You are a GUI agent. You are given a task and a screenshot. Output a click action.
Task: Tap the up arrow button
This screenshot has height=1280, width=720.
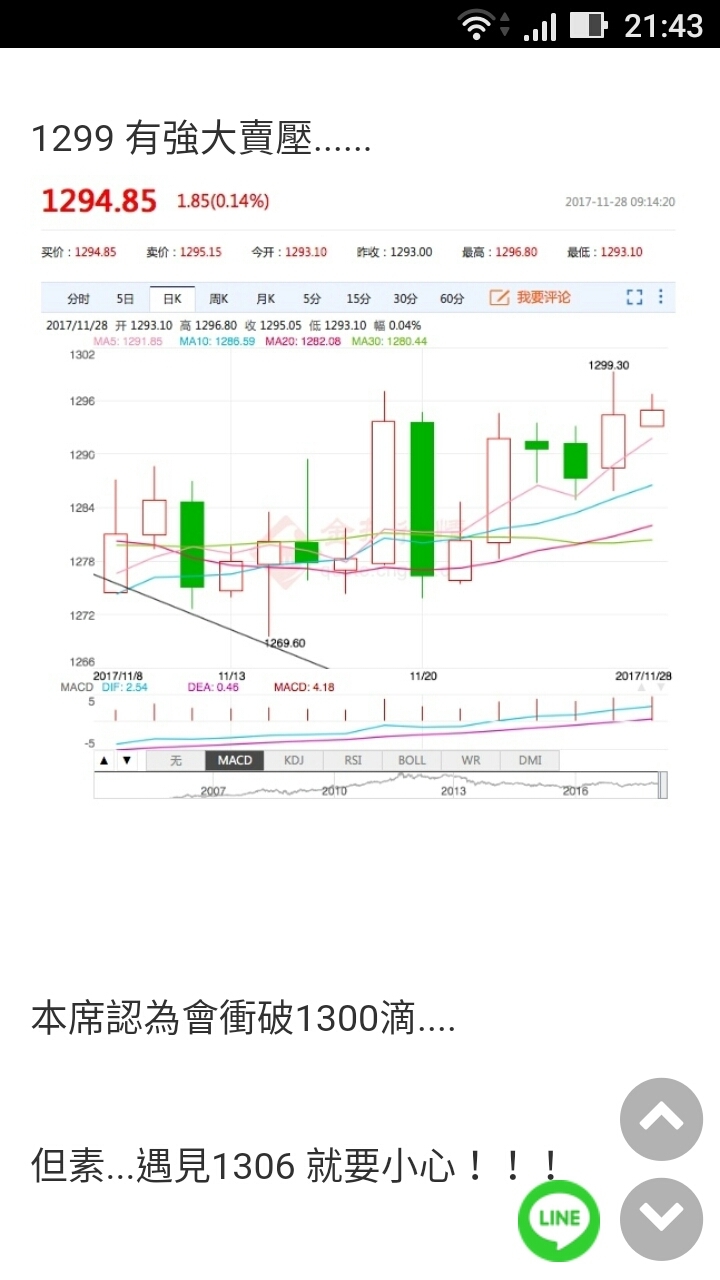(661, 1119)
